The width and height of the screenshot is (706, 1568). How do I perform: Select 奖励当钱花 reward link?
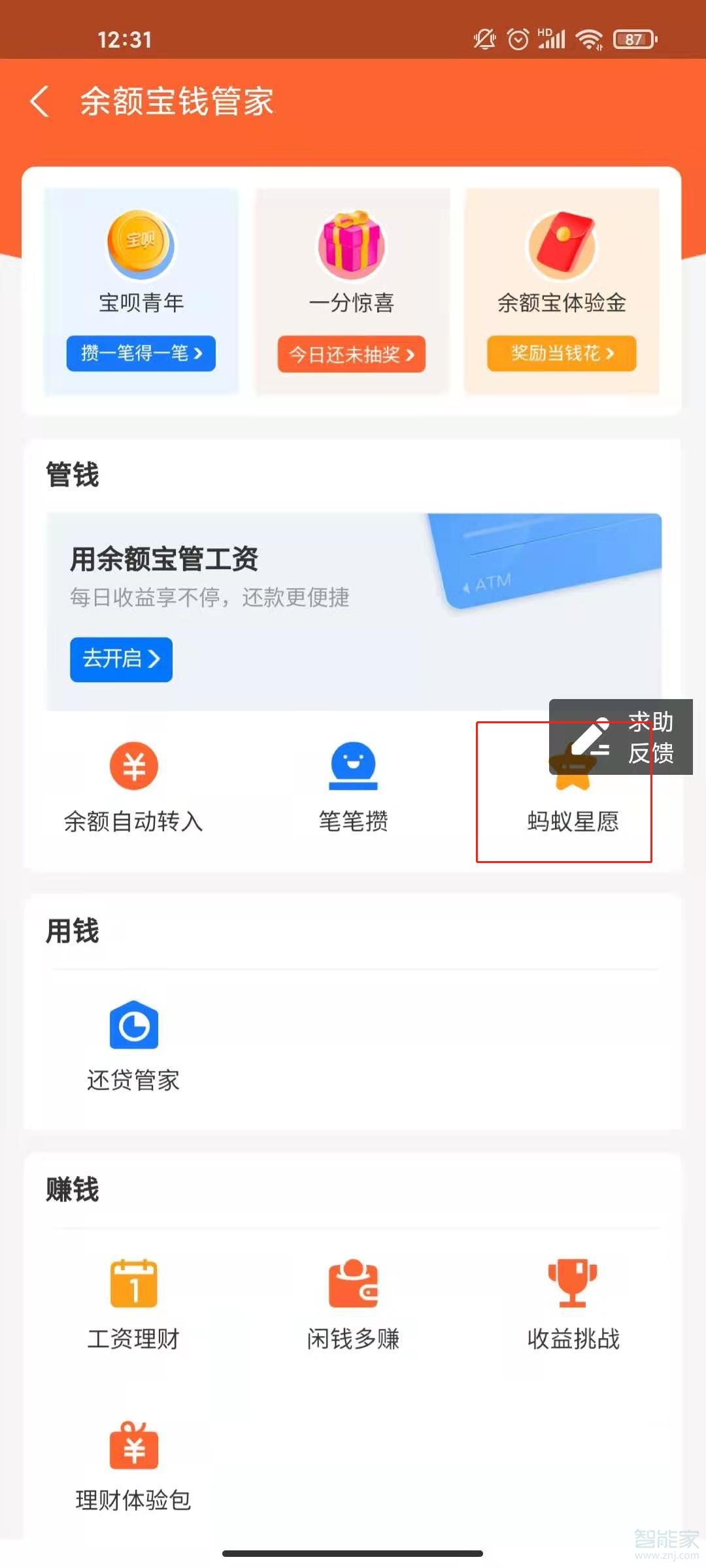(x=562, y=353)
